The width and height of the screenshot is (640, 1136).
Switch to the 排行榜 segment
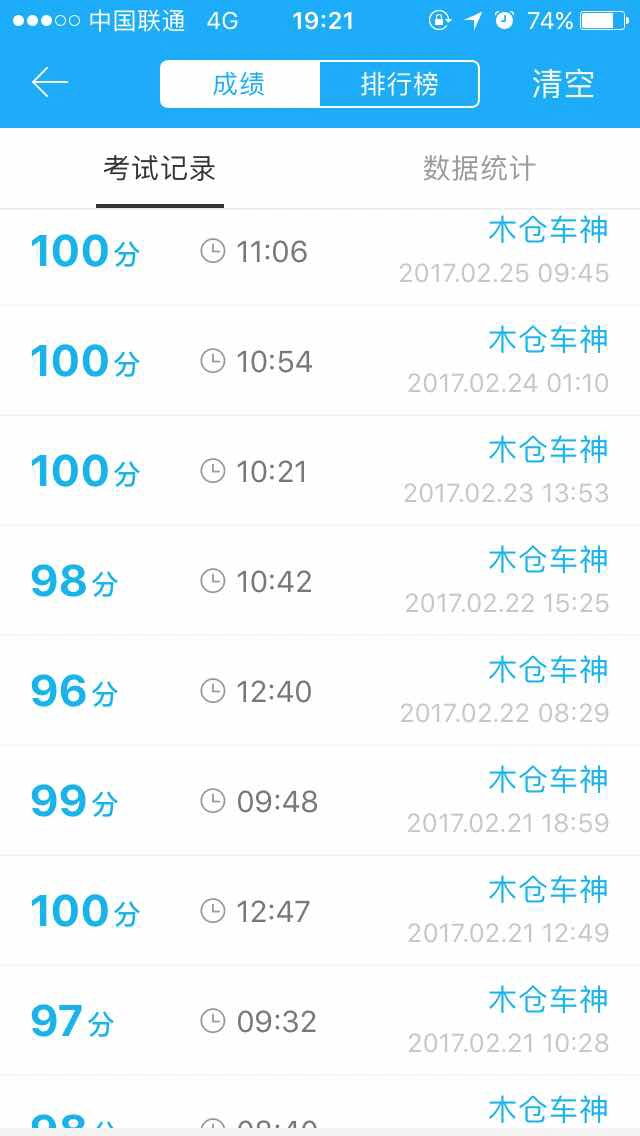pos(399,84)
